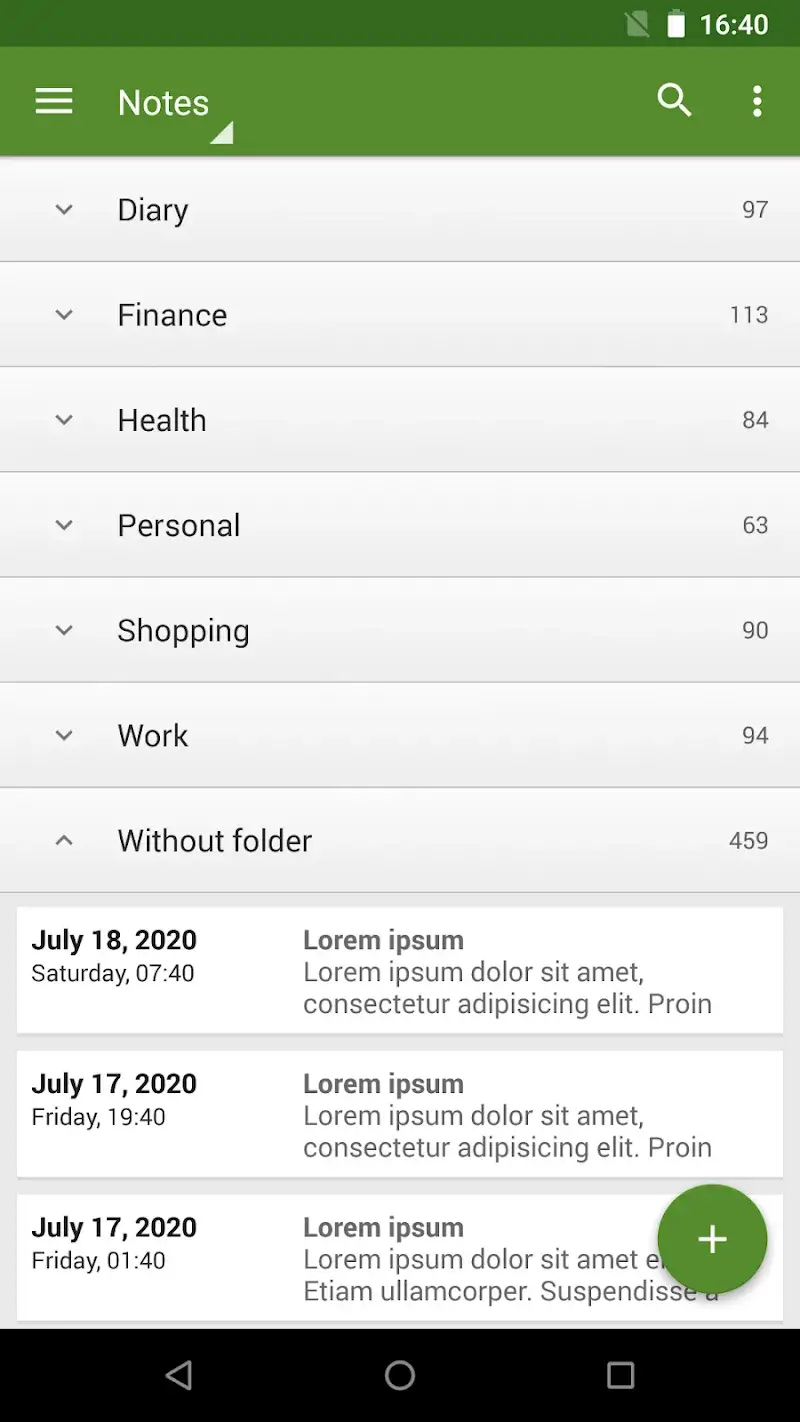Collapse the Without folder section
Screen dimensions: 800x1422
(64, 840)
